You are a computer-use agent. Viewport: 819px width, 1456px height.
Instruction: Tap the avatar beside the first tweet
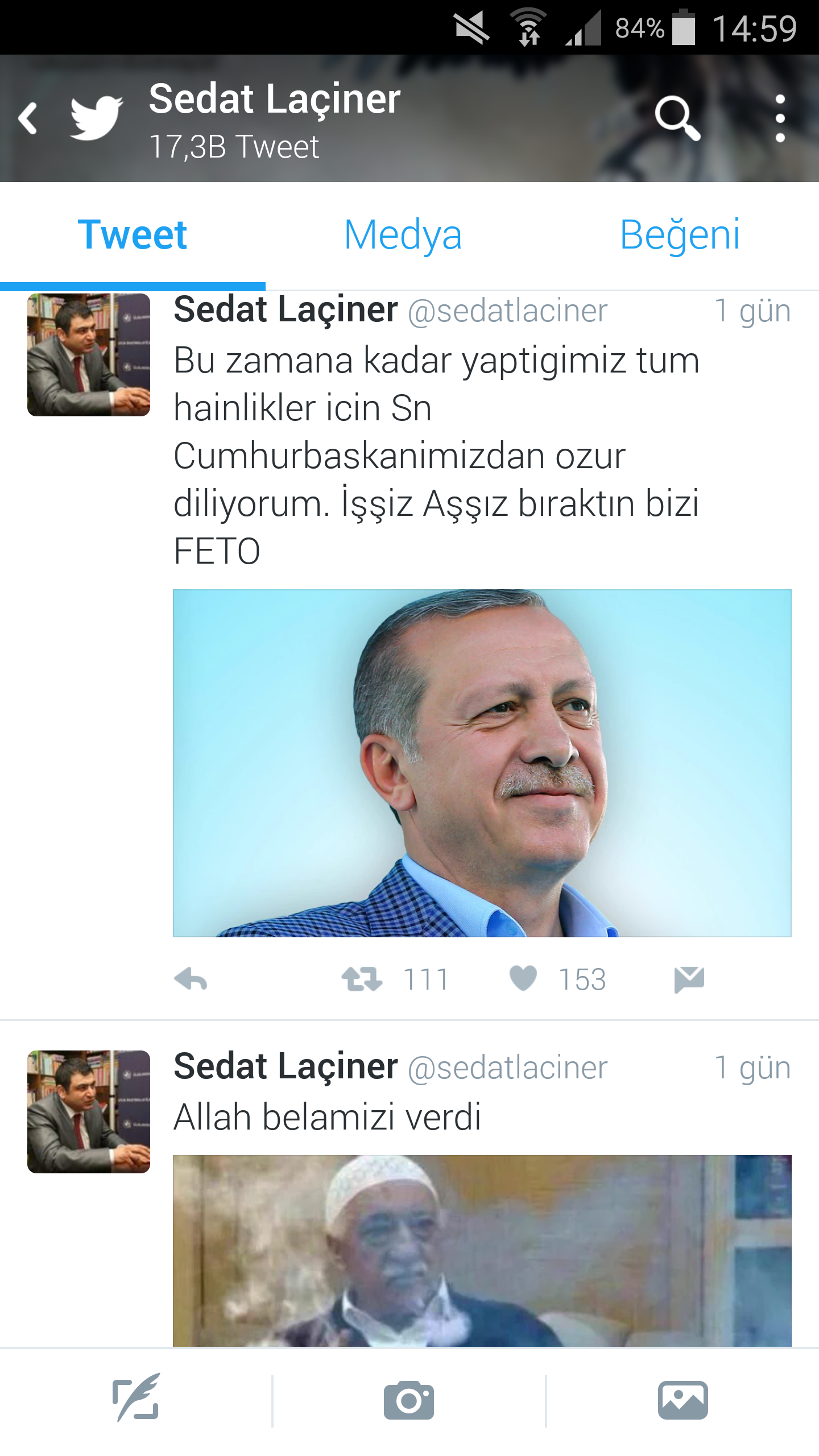click(89, 354)
